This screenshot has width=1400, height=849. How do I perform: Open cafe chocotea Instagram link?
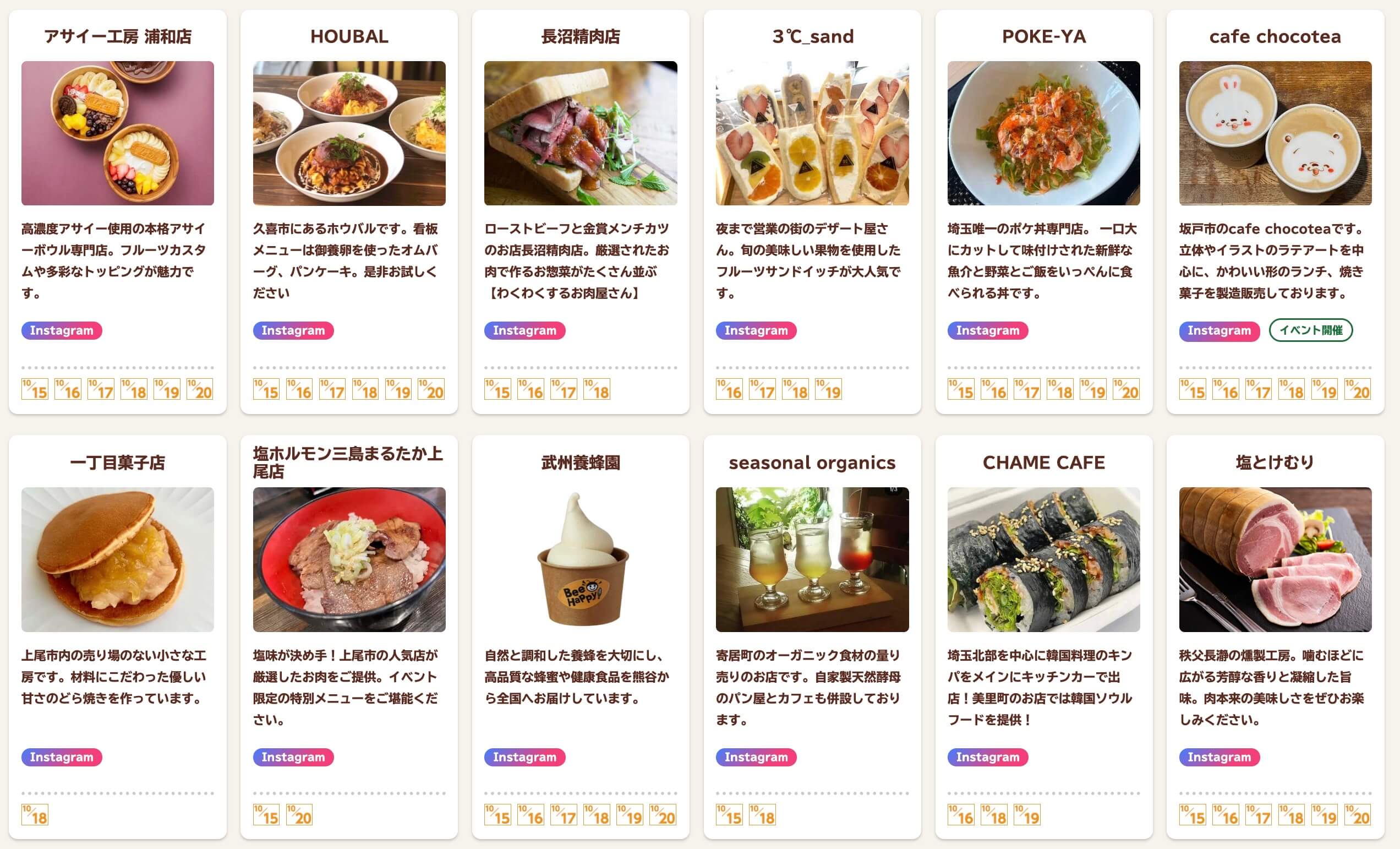pyautogui.click(x=1219, y=331)
